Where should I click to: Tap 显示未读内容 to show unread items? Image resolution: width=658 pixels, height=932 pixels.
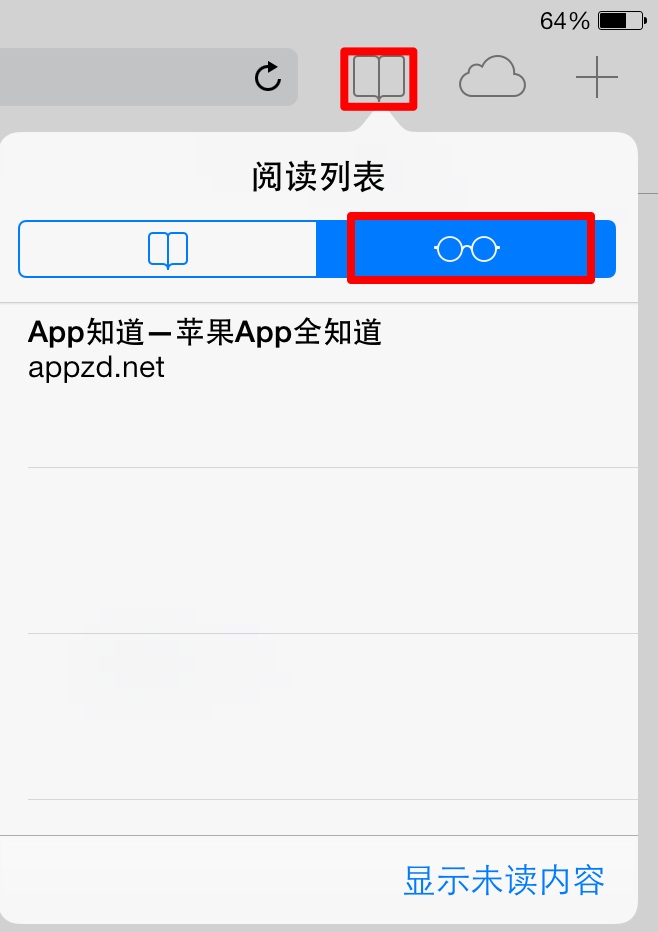(504, 881)
